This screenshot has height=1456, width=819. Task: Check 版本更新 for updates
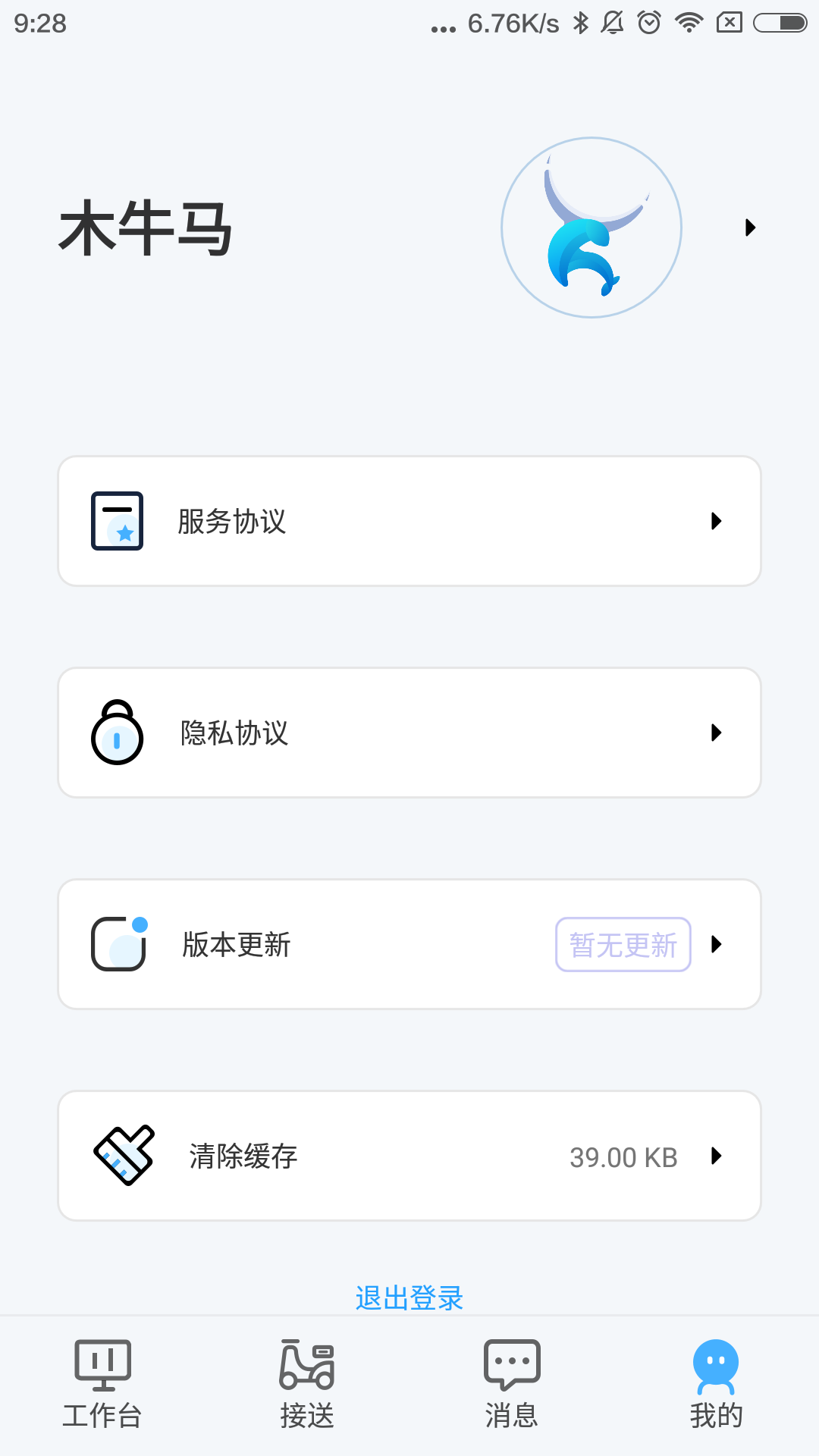point(409,944)
